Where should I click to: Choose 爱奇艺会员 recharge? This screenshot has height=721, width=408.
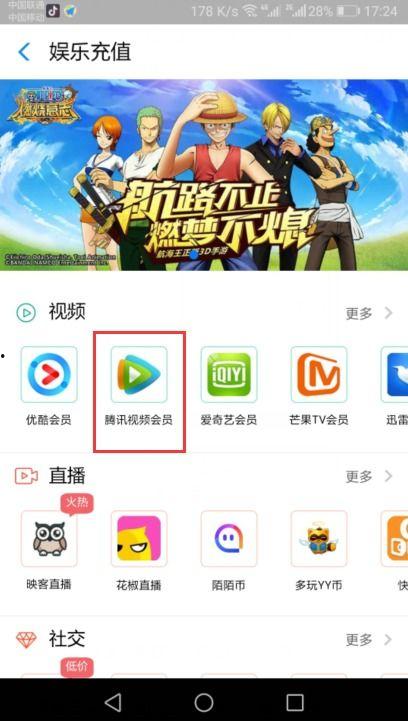[229, 385]
